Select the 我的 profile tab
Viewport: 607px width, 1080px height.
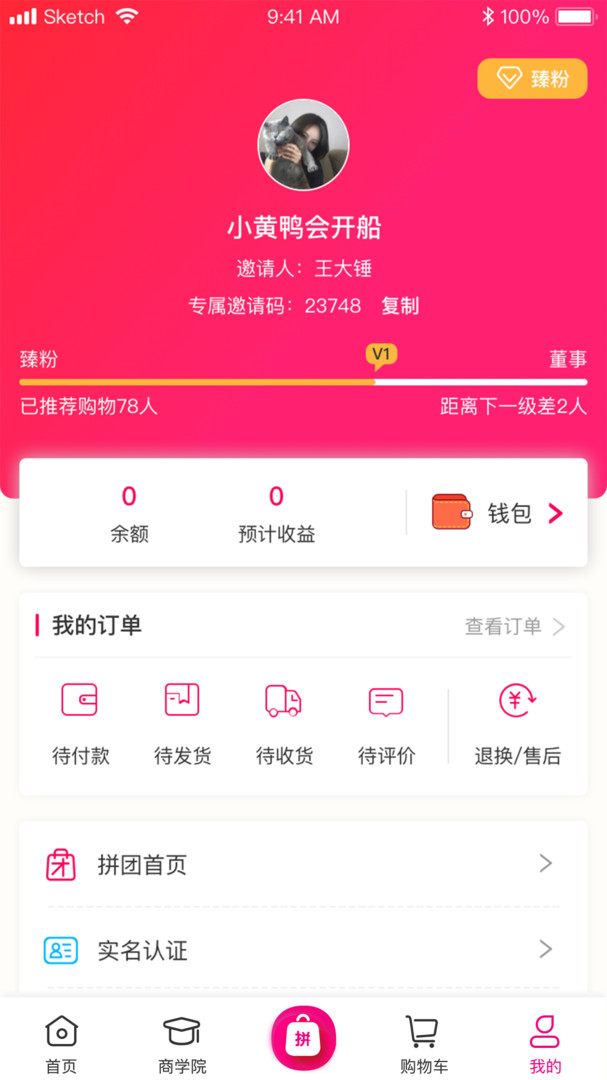545,1044
